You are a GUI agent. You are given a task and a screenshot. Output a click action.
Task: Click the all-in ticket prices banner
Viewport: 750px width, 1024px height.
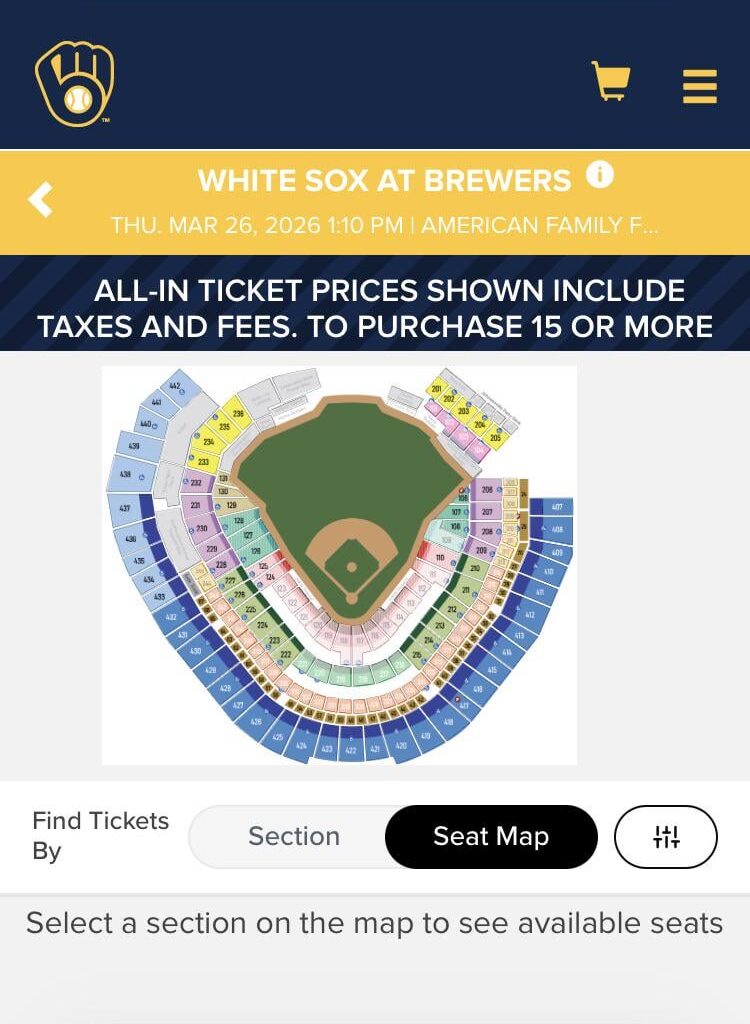tap(375, 307)
